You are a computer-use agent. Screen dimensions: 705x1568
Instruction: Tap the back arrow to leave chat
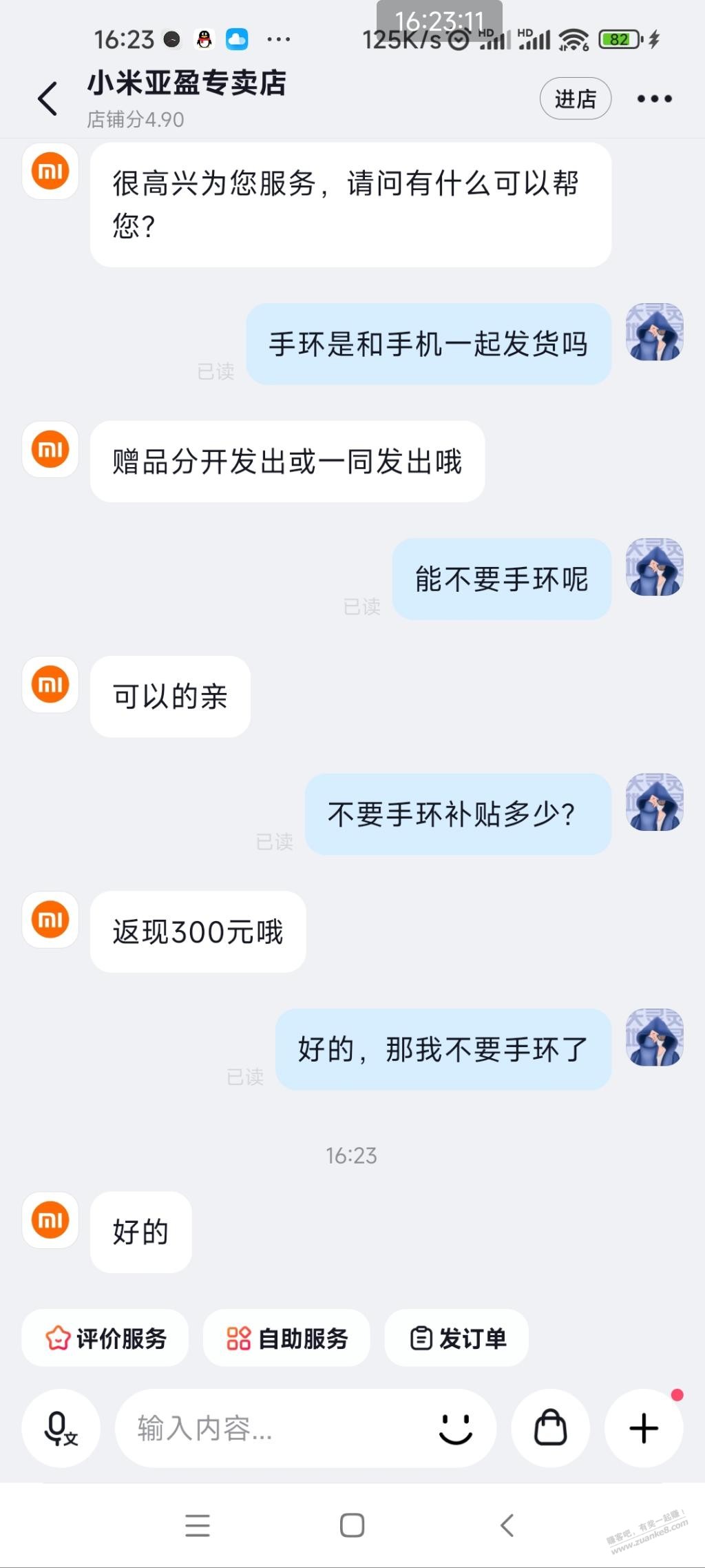(x=46, y=98)
